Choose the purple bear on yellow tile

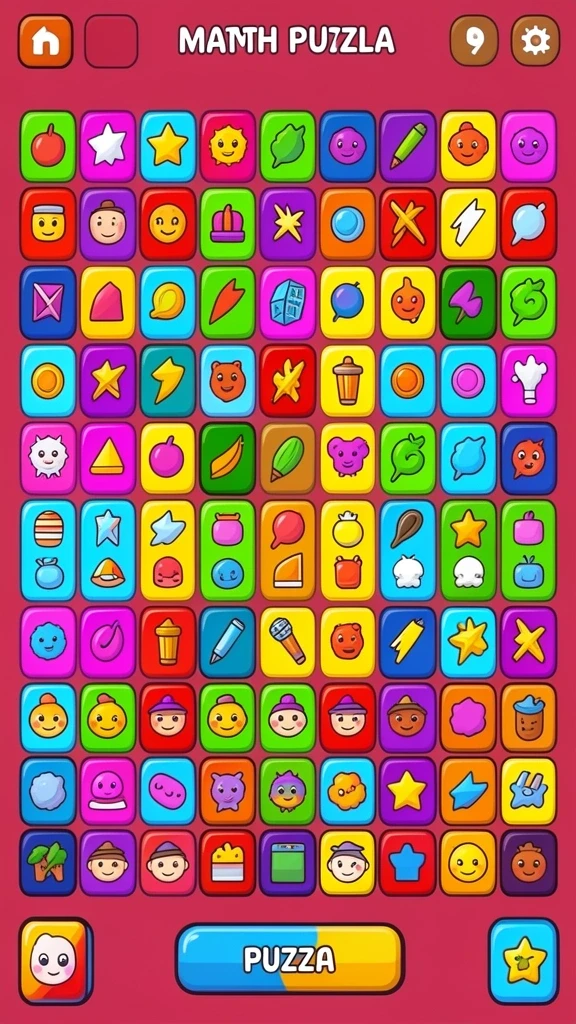point(348,458)
